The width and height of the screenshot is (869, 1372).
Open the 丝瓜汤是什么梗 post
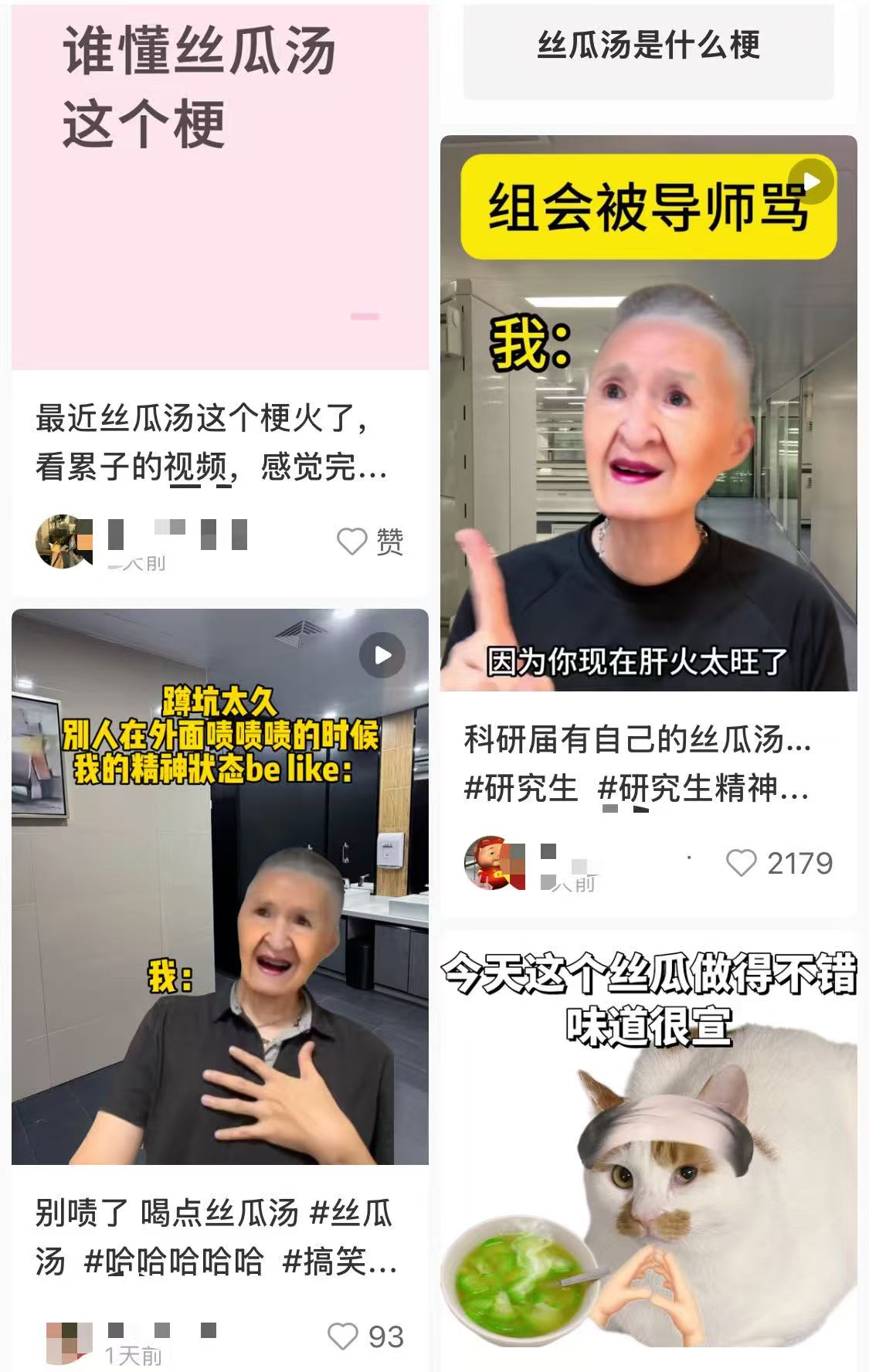click(x=648, y=46)
